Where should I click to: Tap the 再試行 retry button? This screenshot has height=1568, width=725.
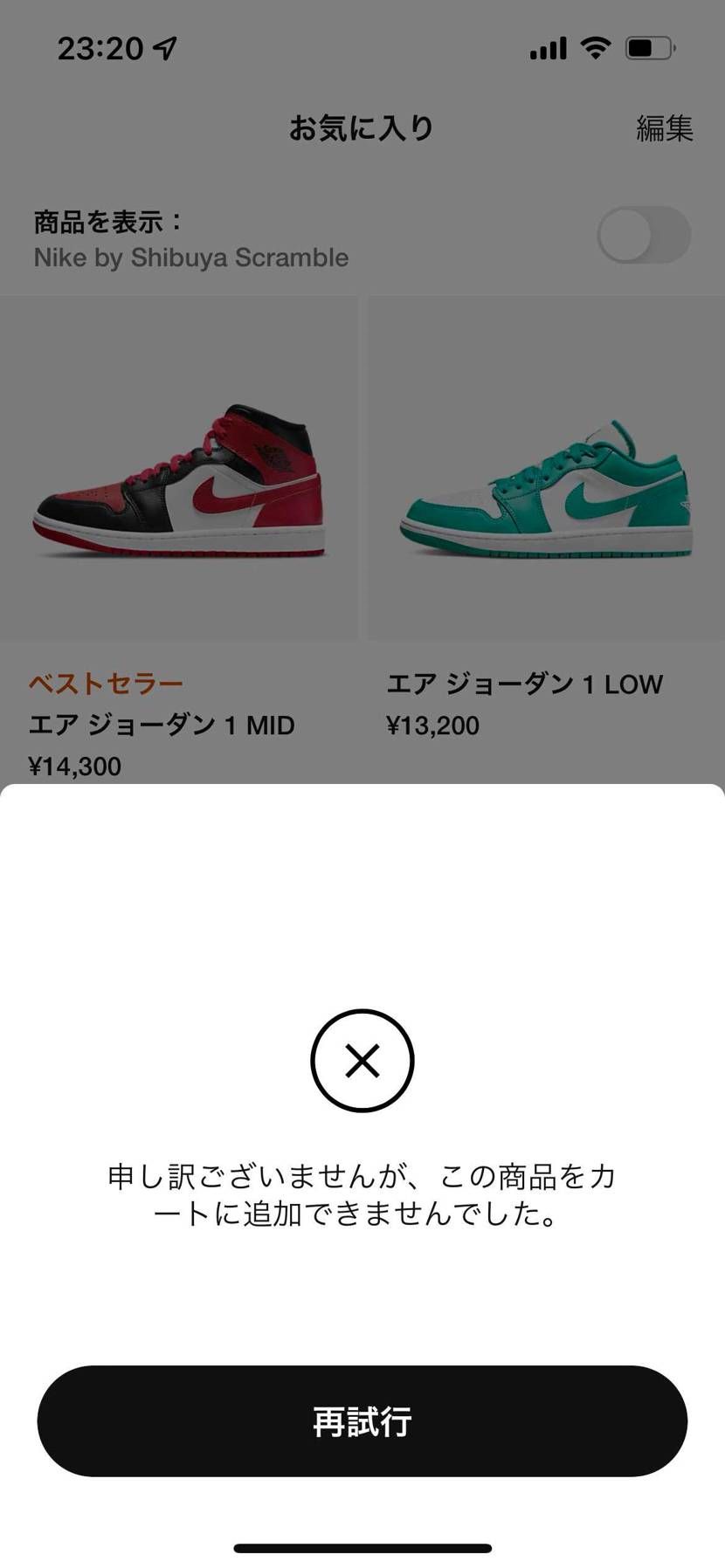click(362, 1421)
